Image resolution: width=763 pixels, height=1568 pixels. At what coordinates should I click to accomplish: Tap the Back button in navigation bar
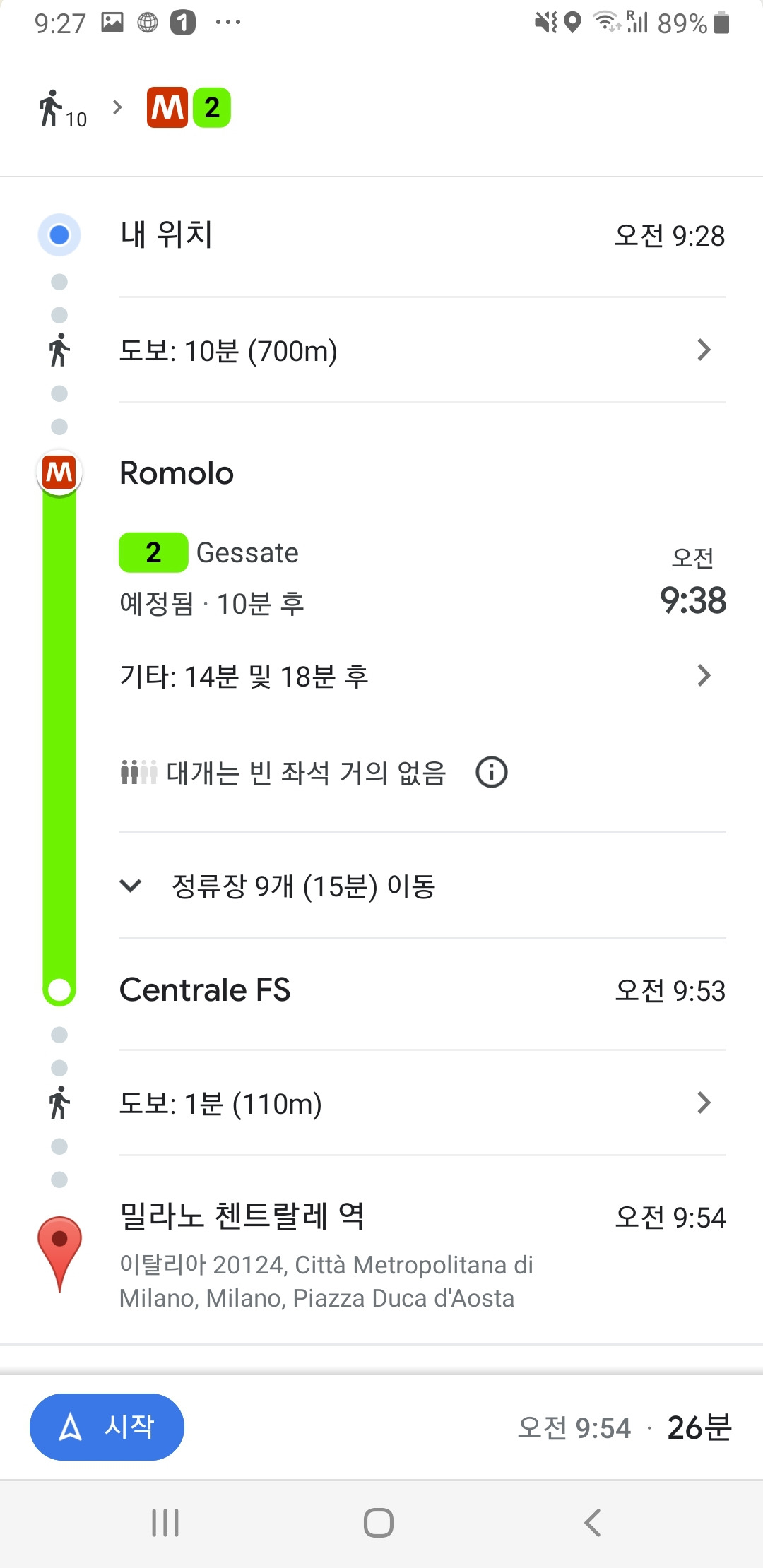[x=592, y=1523]
